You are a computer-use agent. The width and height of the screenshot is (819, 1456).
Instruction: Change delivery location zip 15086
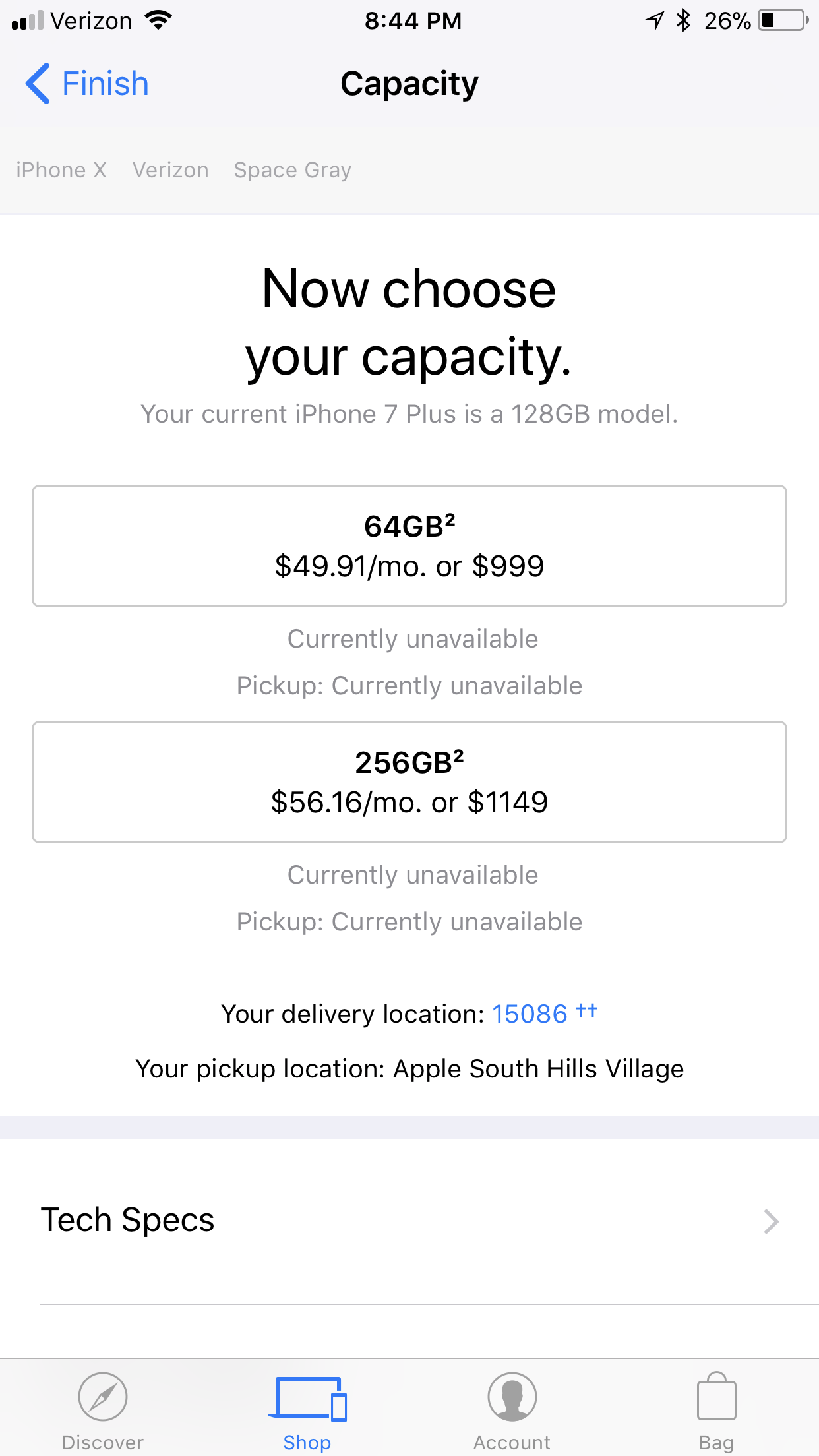(530, 1014)
